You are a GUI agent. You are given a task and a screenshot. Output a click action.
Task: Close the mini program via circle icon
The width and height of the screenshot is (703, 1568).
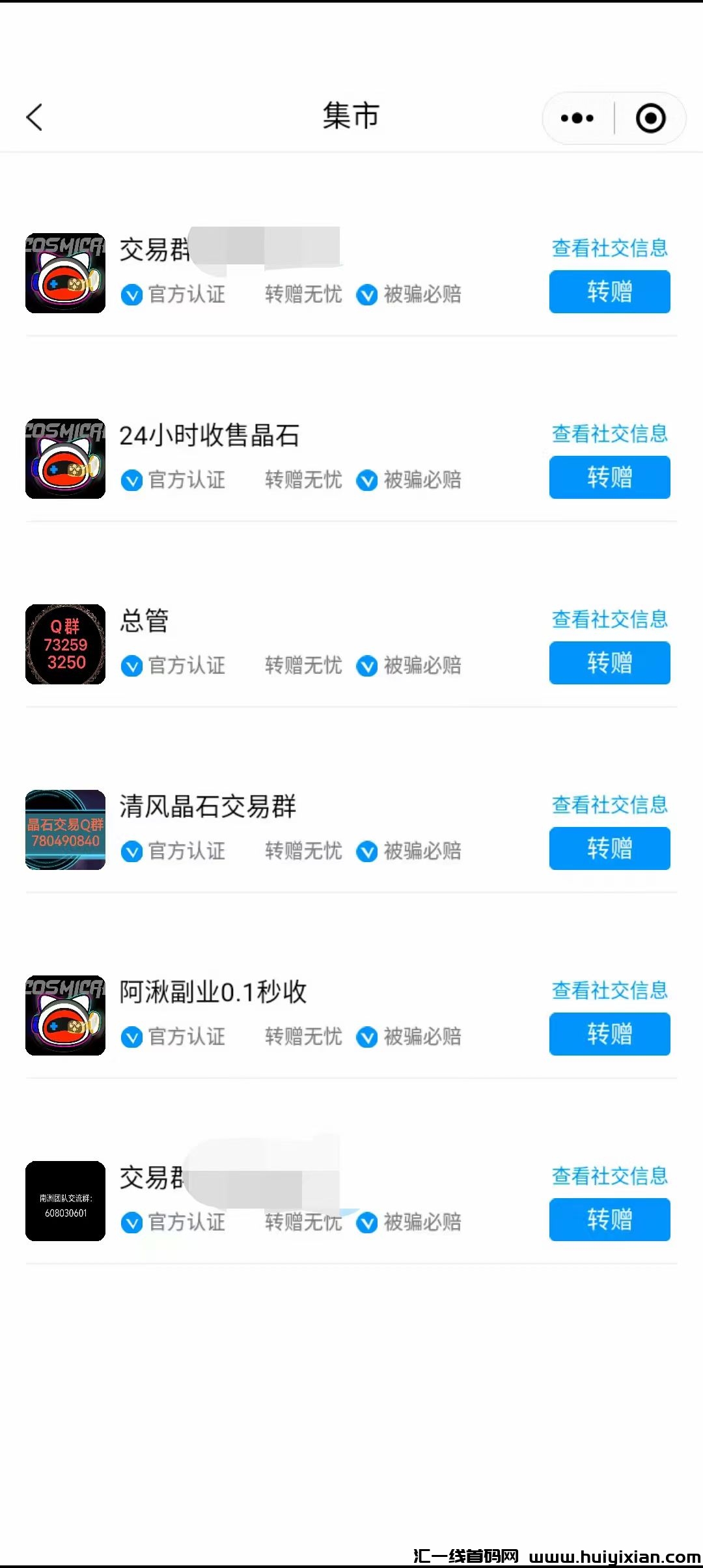[650, 119]
